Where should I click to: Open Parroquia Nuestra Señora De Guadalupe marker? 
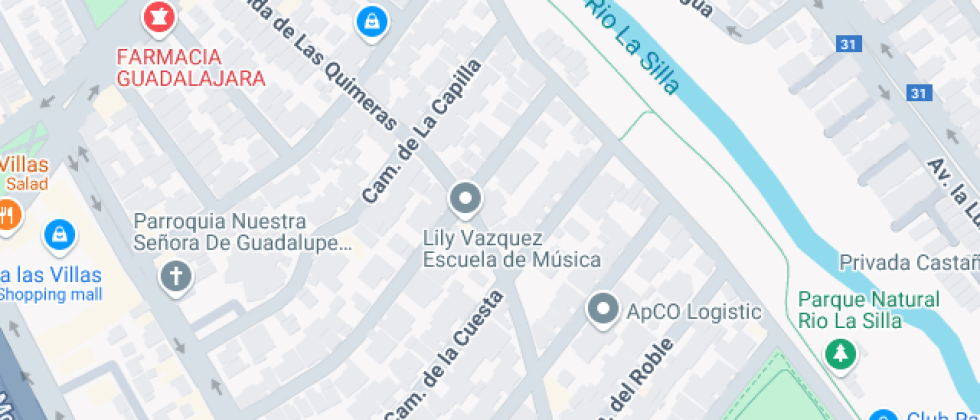click(176, 276)
